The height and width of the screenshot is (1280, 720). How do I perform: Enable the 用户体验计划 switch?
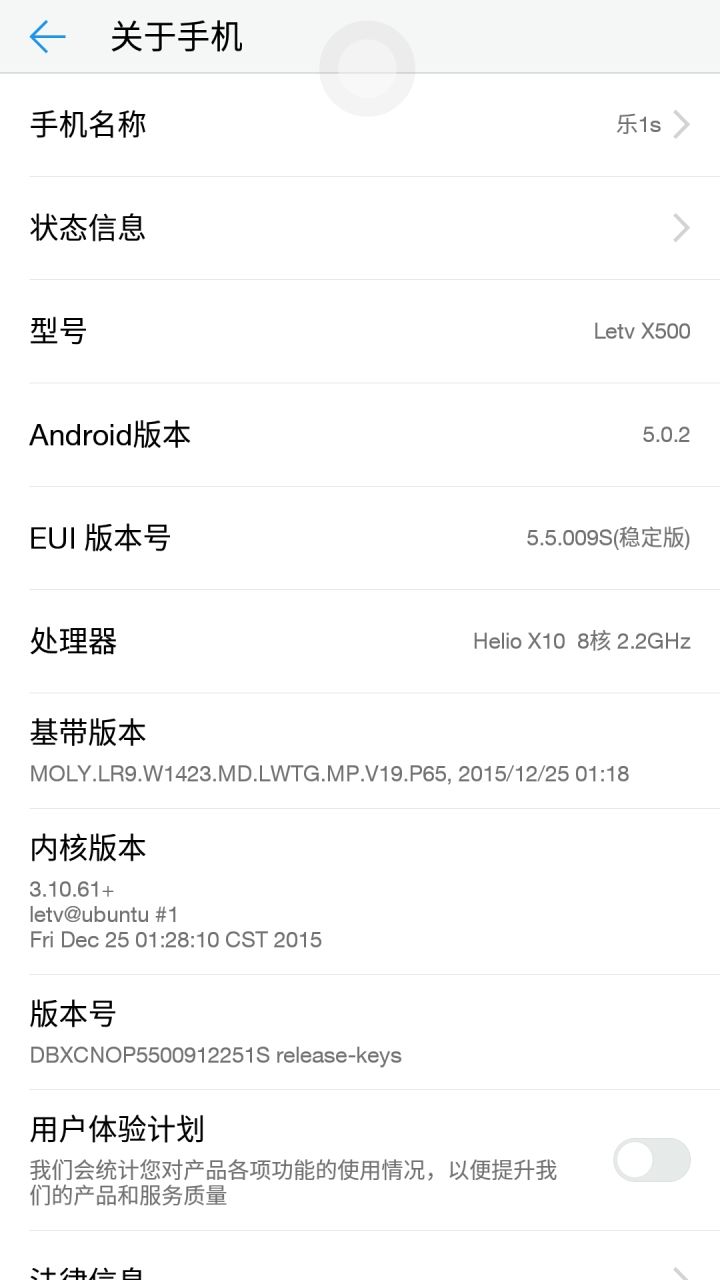click(x=651, y=1160)
